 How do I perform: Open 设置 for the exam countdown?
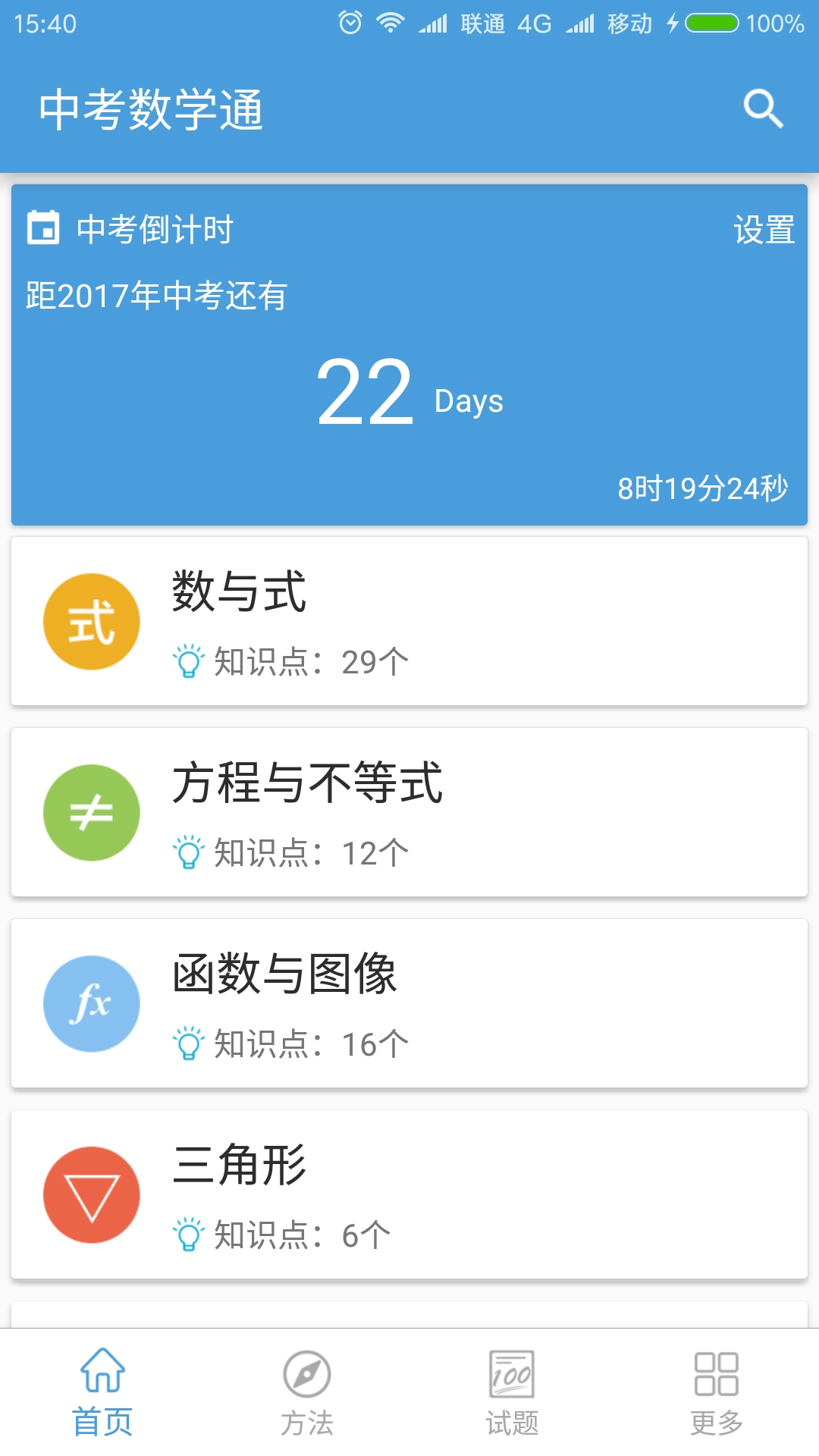(x=764, y=230)
